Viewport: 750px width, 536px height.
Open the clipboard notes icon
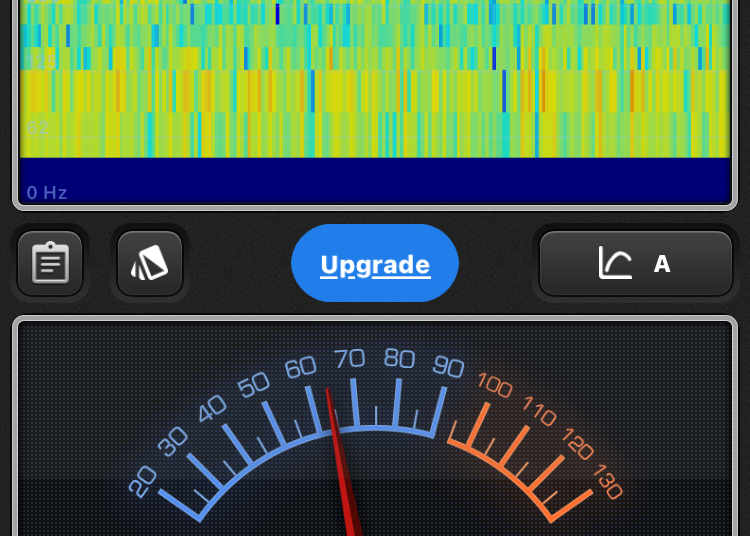[50, 264]
